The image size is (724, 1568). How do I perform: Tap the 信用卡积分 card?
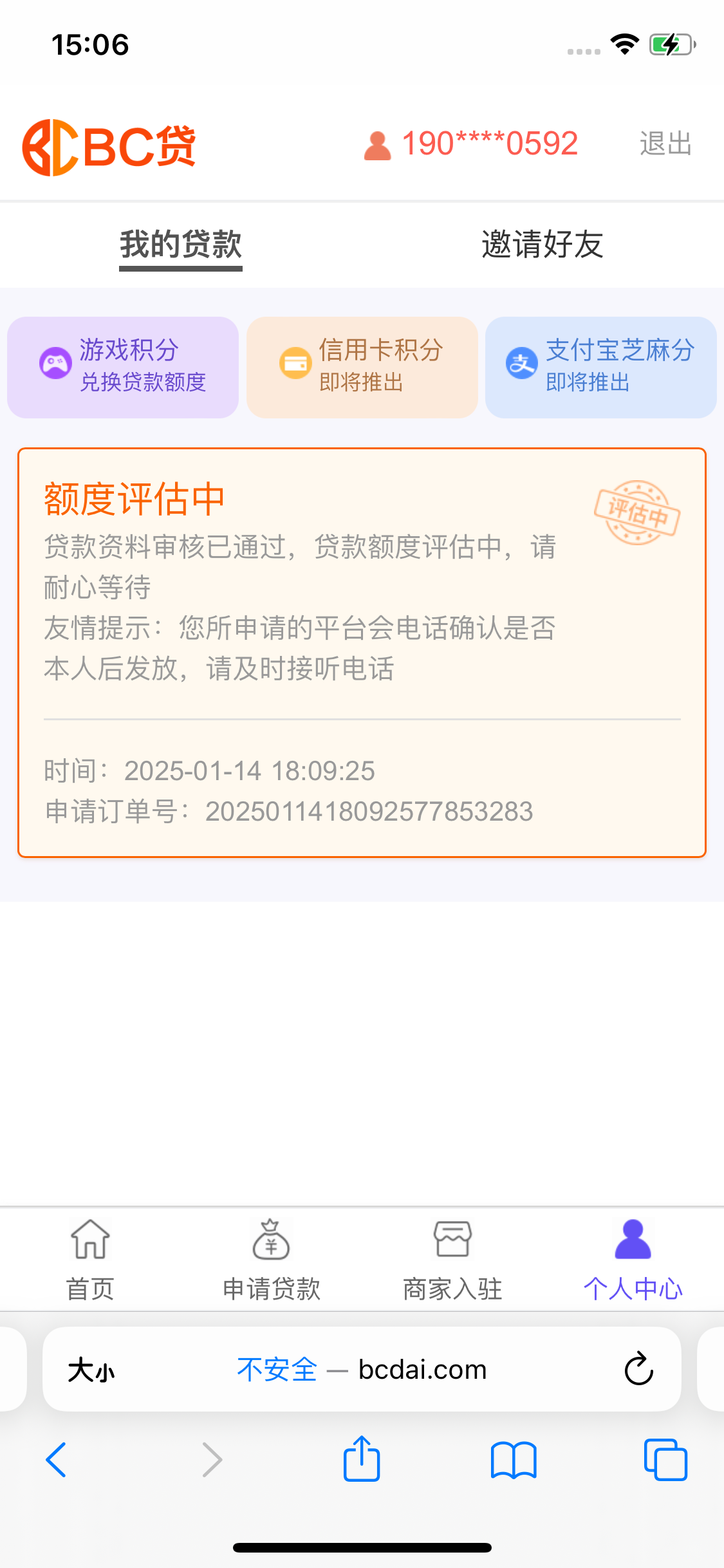tap(362, 367)
